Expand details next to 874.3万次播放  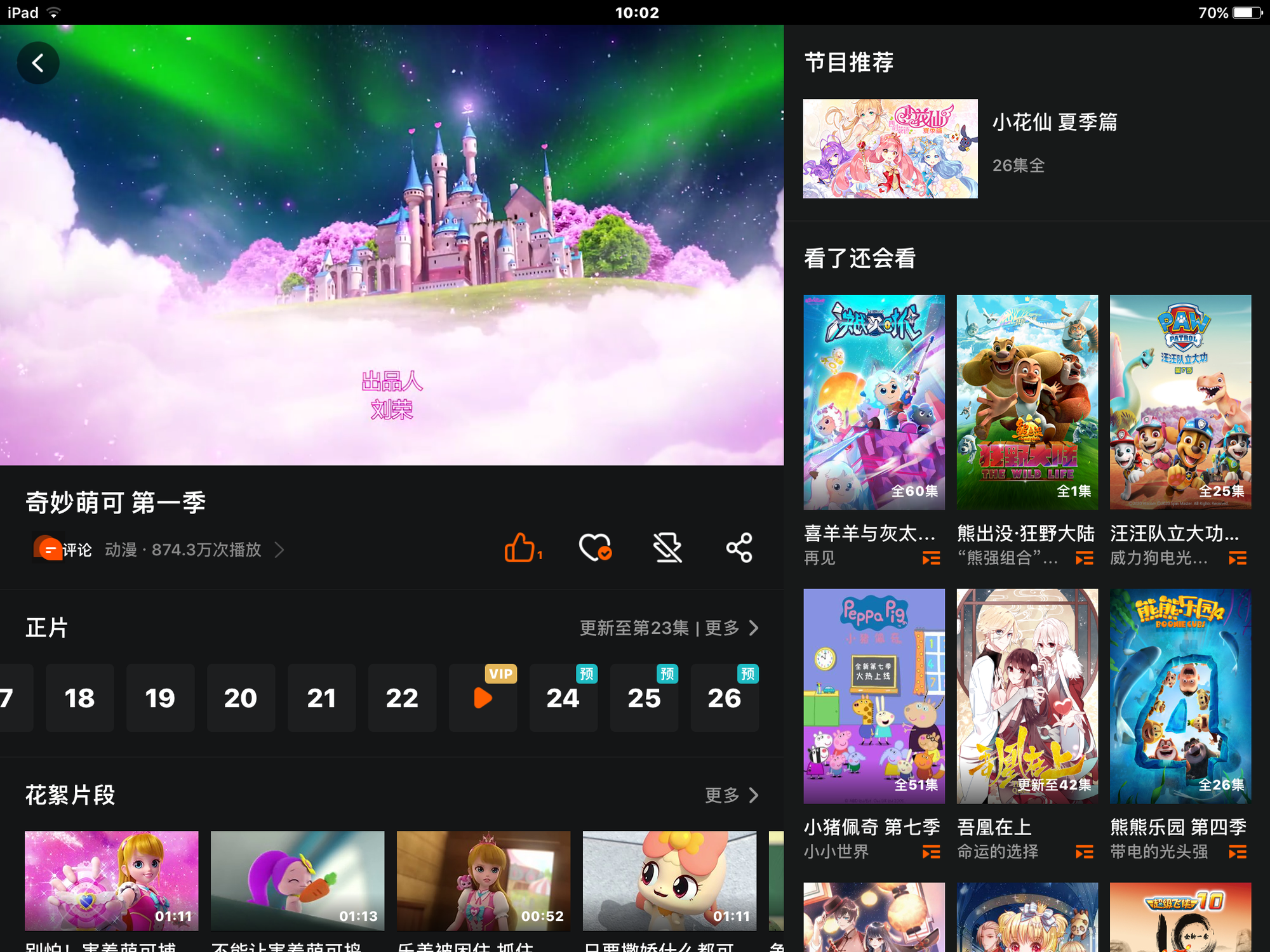(x=279, y=550)
